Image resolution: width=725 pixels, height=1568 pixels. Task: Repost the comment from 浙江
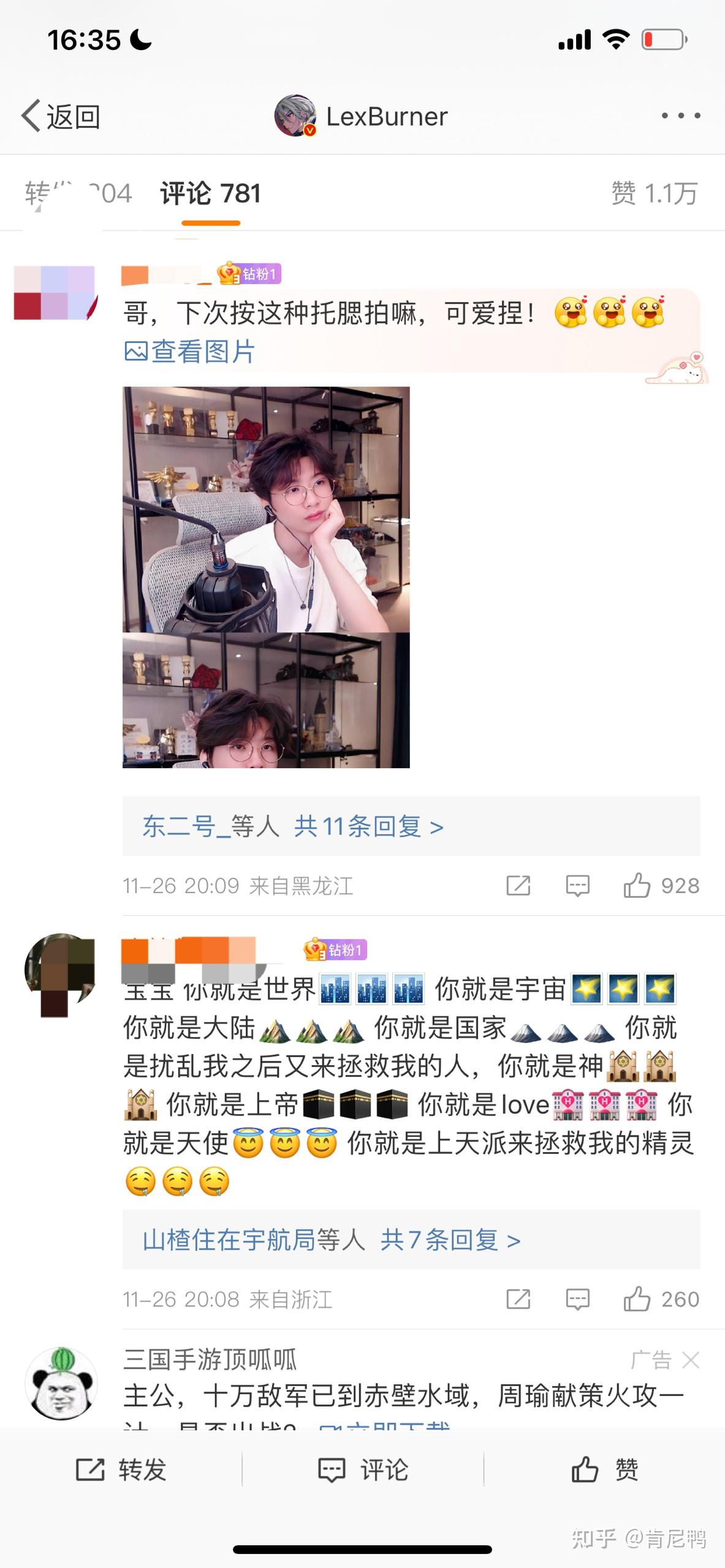[518, 1299]
